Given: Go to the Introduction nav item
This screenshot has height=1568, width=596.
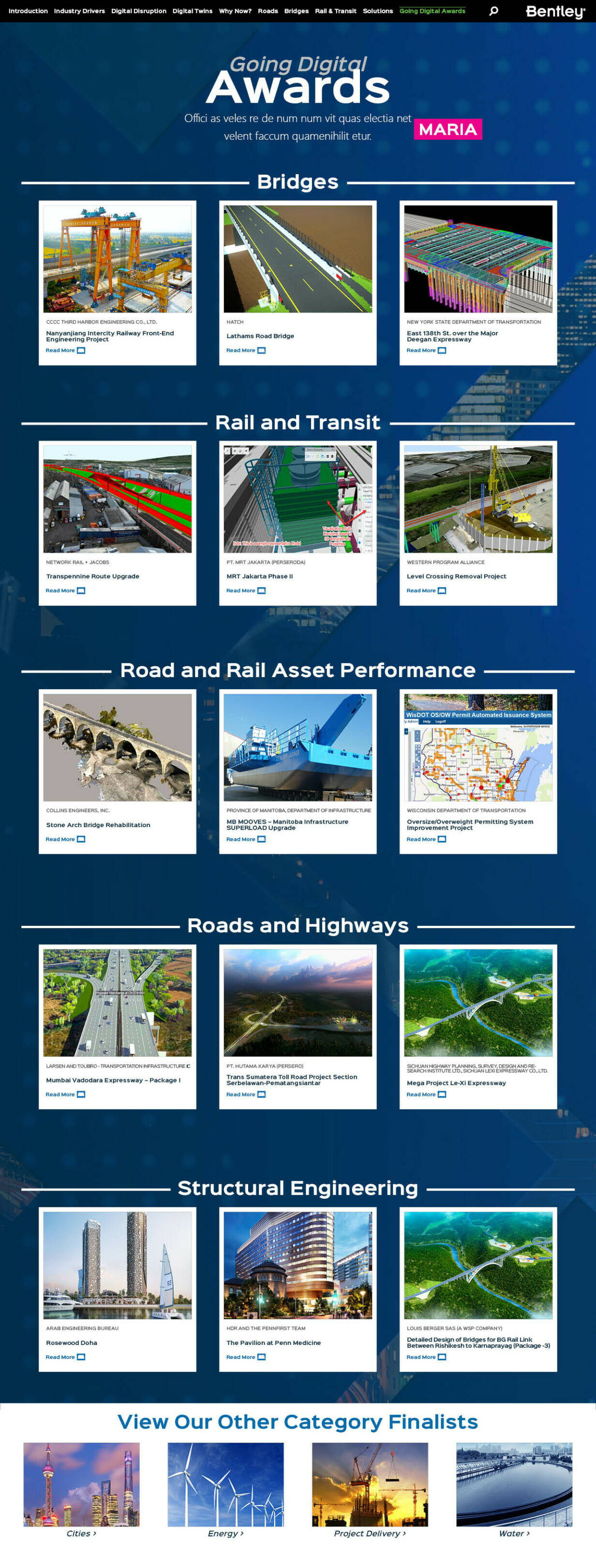Looking at the screenshot, I should coord(28,11).
